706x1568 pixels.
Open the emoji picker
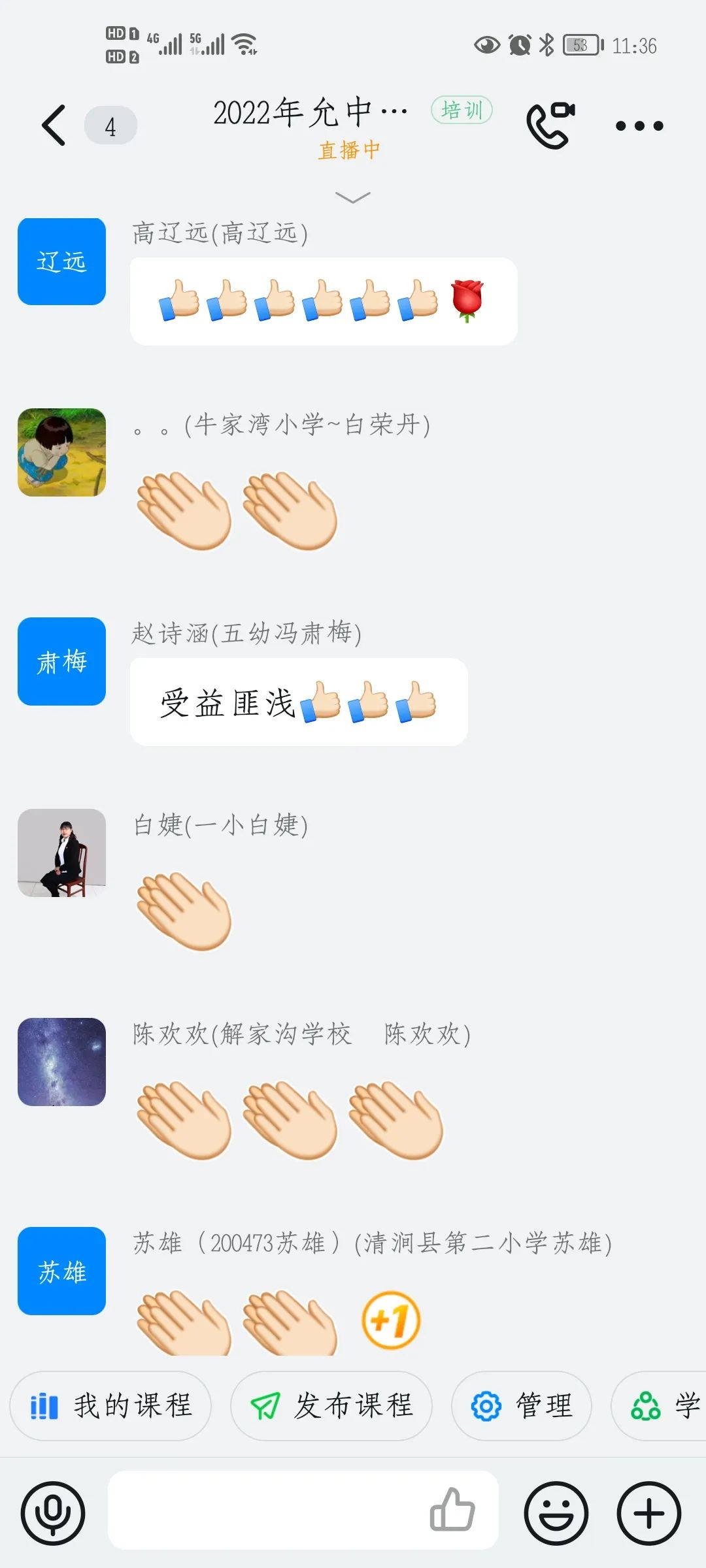pos(556,1512)
